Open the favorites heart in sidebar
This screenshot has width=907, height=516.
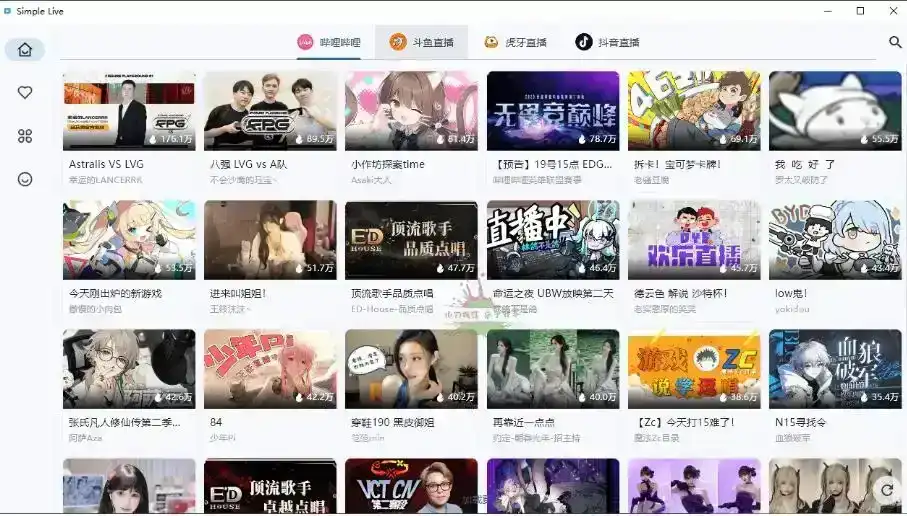[x=25, y=92]
